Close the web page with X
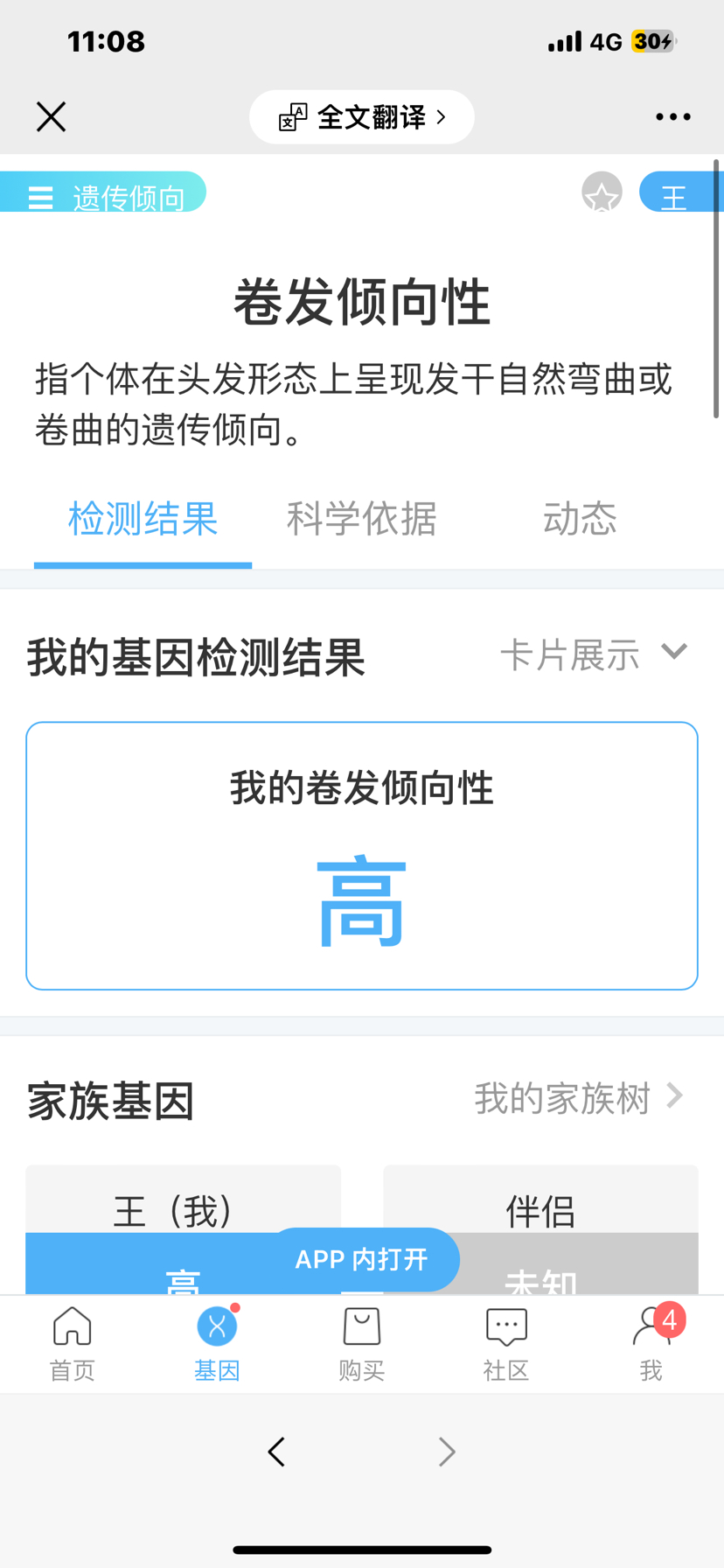 [x=51, y=116]
